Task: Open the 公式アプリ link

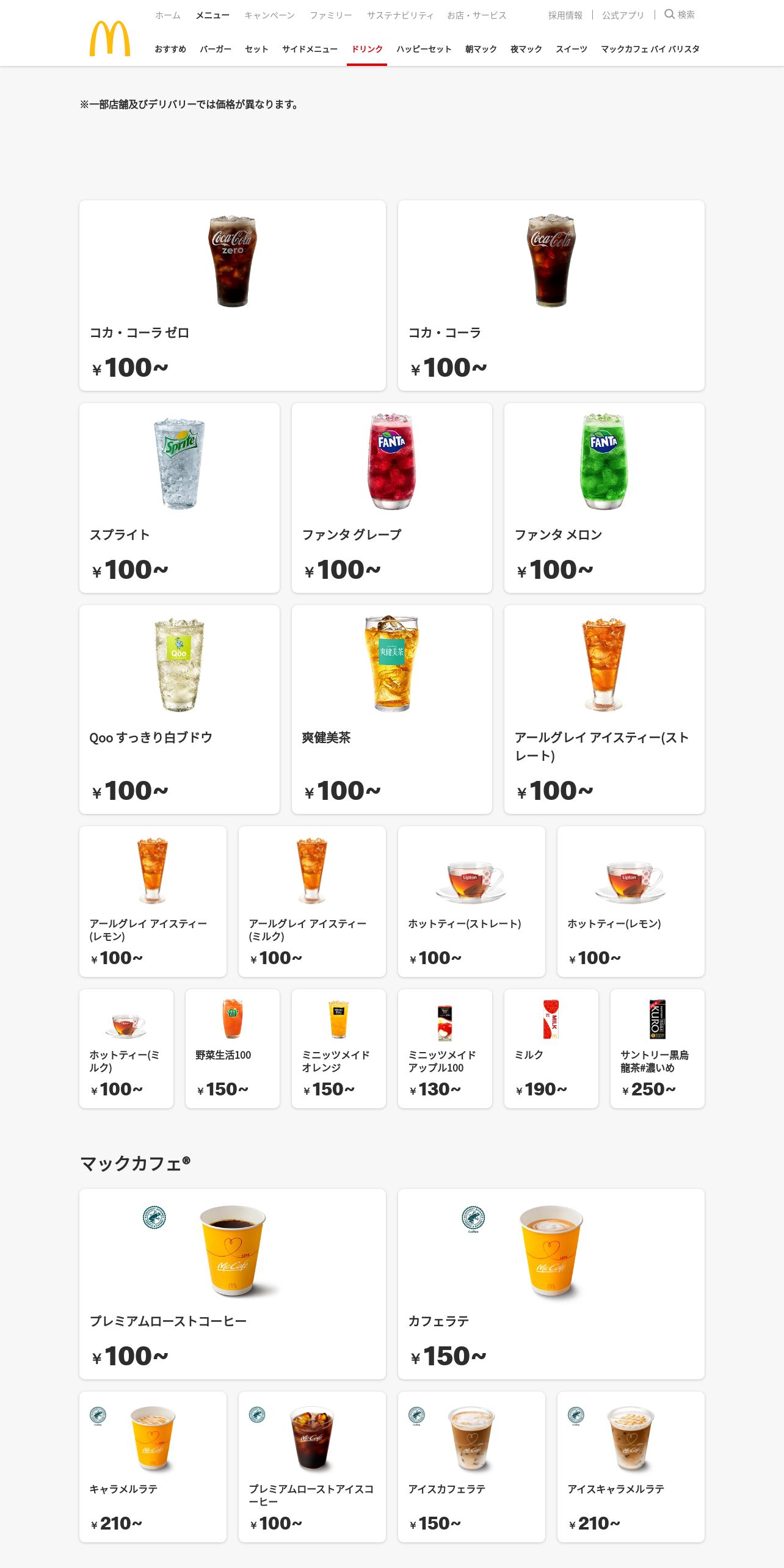Action: coord(623,15)
